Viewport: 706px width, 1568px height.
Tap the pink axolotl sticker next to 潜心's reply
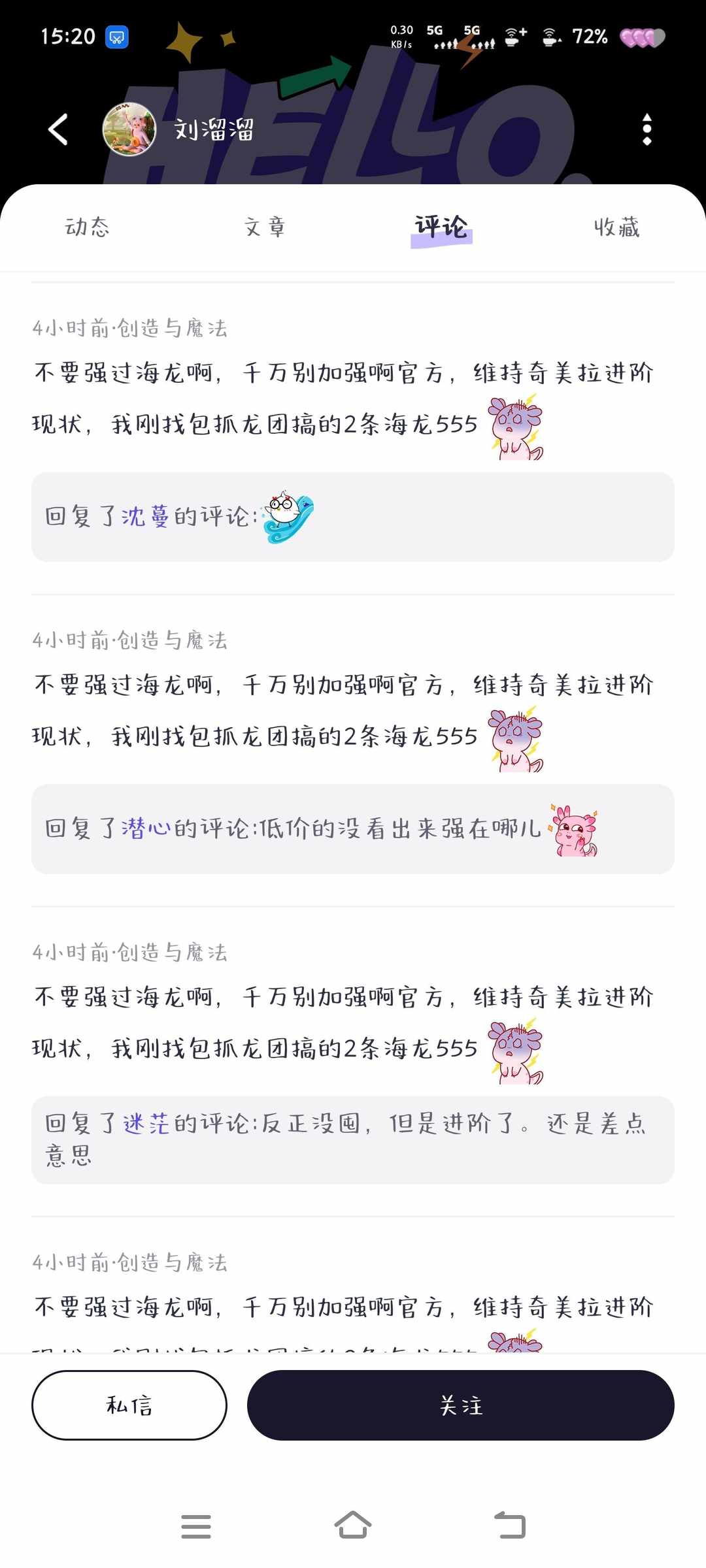tap(574, 828)
